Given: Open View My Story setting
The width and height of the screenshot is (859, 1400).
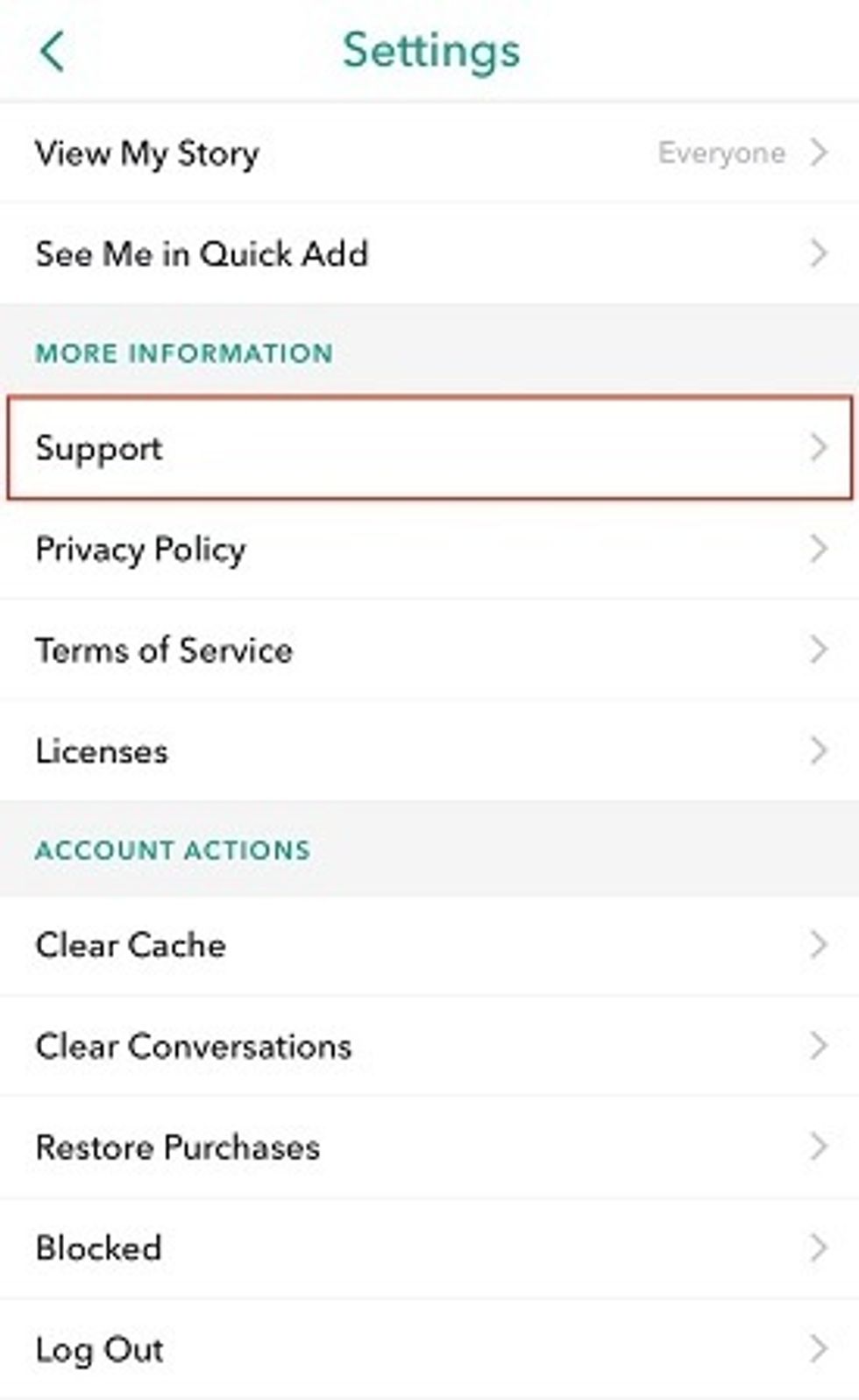Looking at the screenshot, I should click(x=429, y=153).
